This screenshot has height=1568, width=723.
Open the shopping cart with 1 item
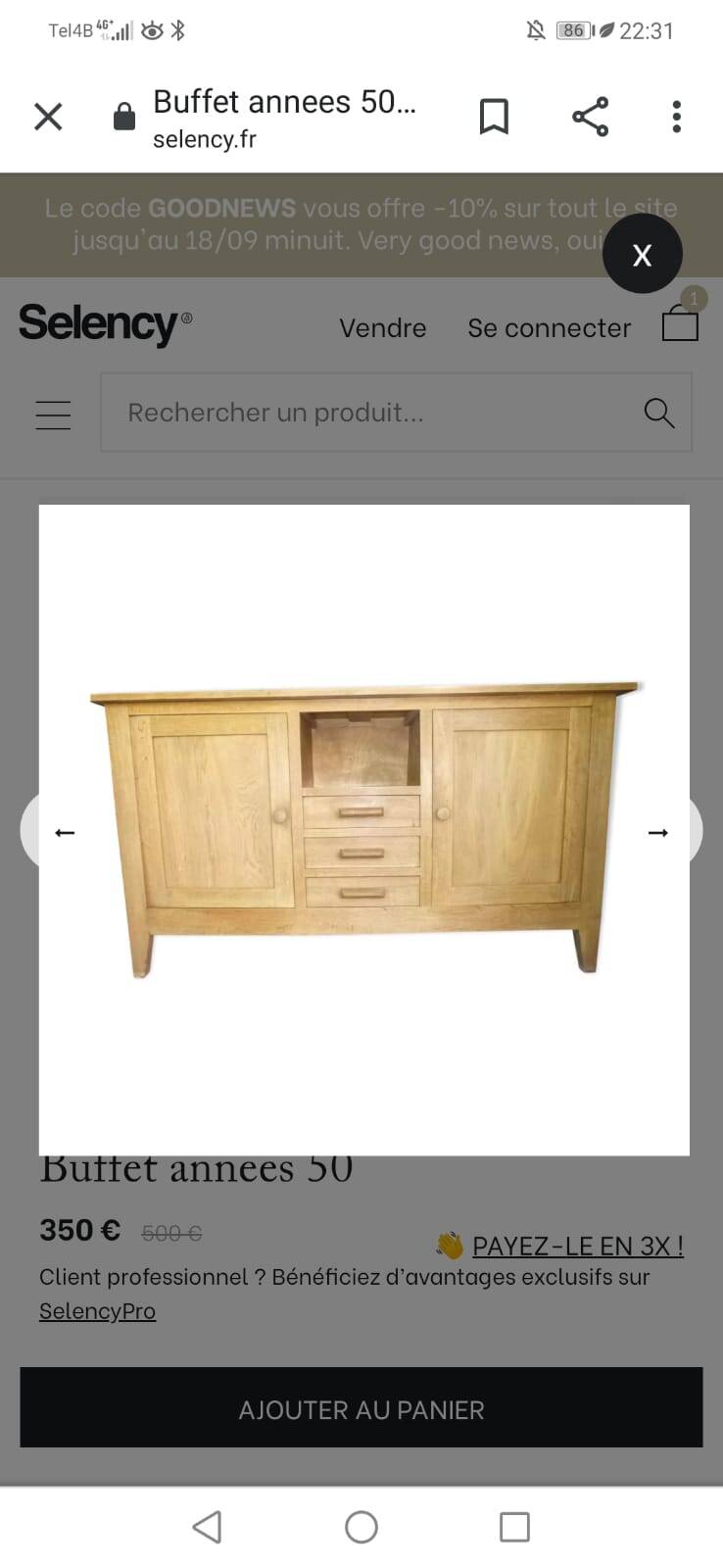[679, 323]
